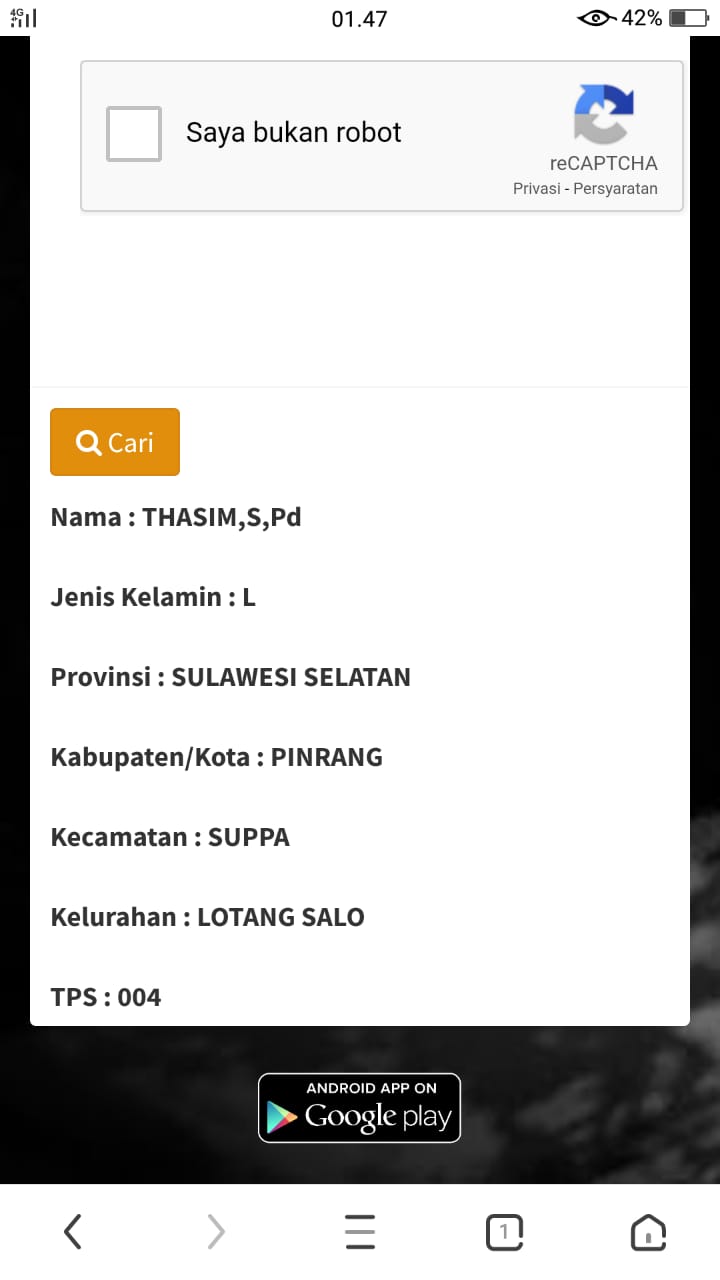The image size is (720, 1280).
Task: Go back to the previous page
Action: pyautogui.click(x=73, y=1232)
